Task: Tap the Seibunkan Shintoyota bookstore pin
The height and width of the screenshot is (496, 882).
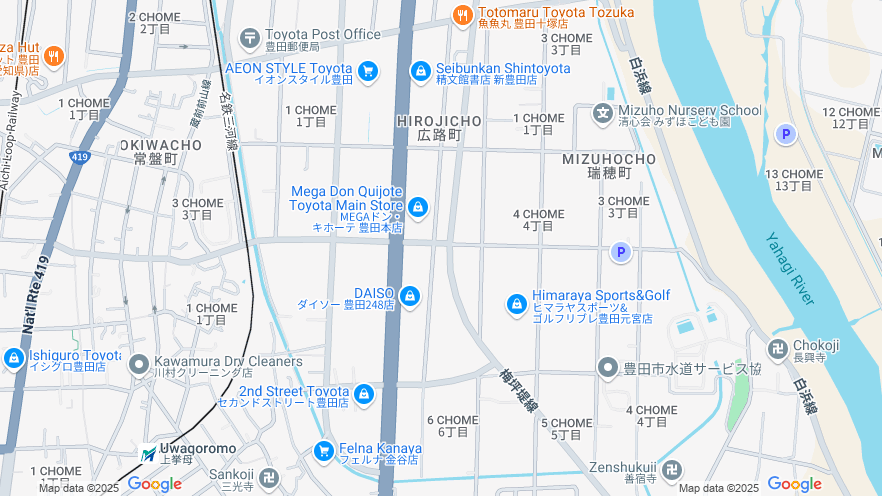Action: [420, 70]
